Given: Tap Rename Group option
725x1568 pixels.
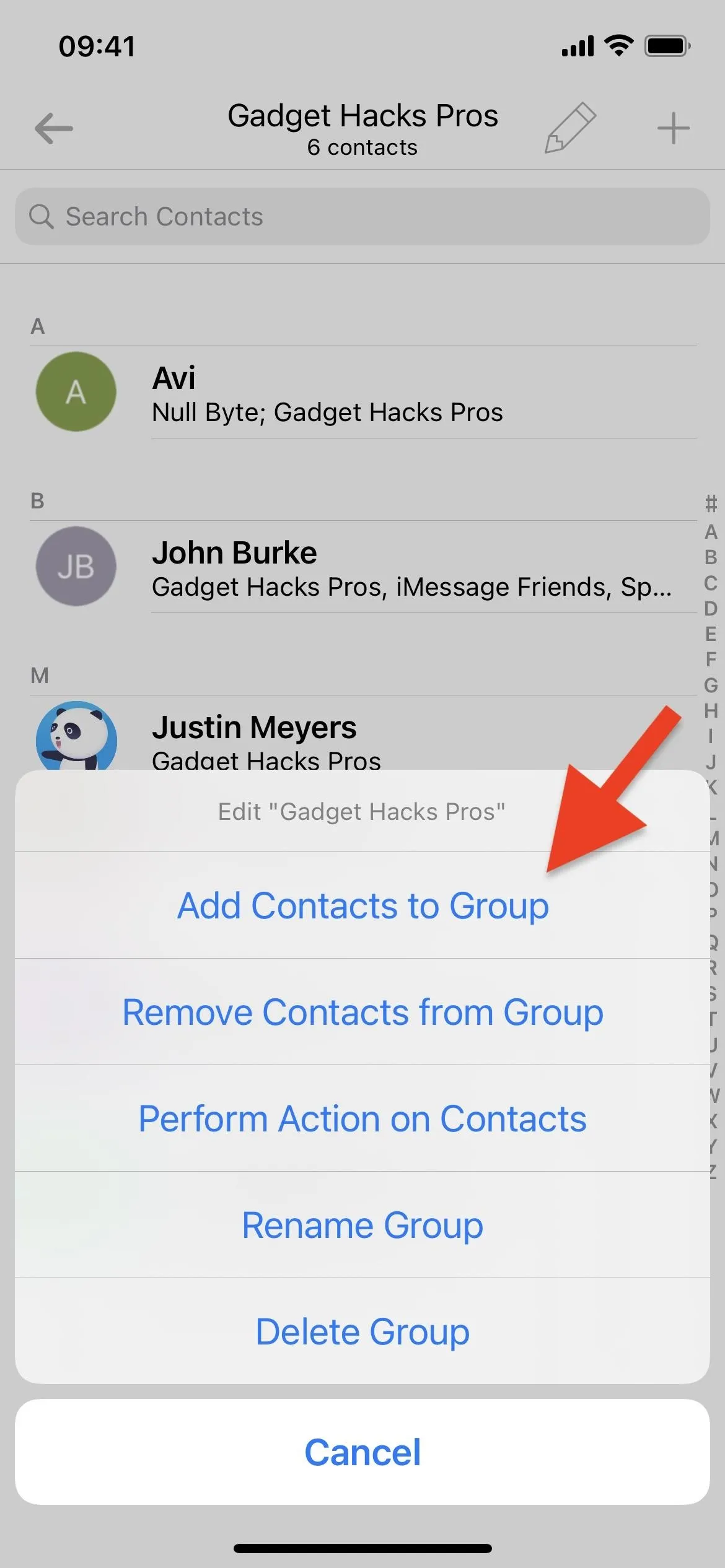Looking at the screenshot, I should [362, 1225].
